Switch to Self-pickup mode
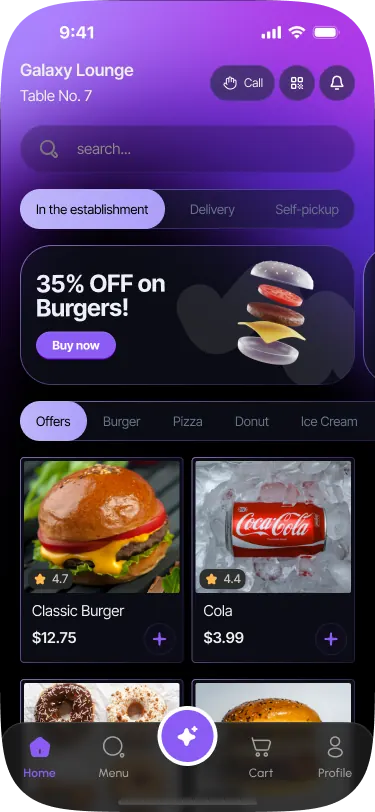375x812 pixels. pos(307,210)
